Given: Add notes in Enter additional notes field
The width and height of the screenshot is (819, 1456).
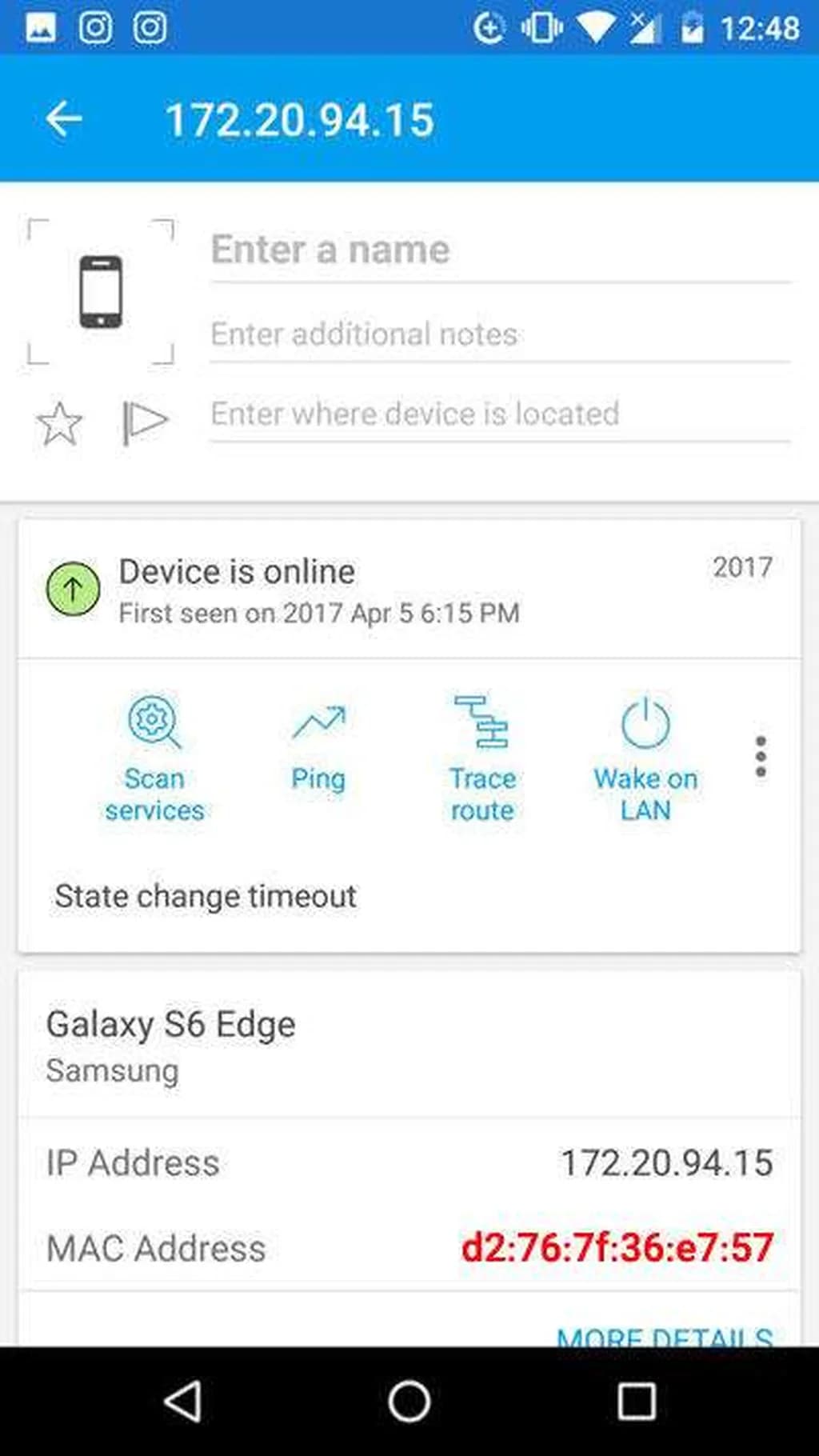Looking at the screenshot, I should click(x=500, y=334).
